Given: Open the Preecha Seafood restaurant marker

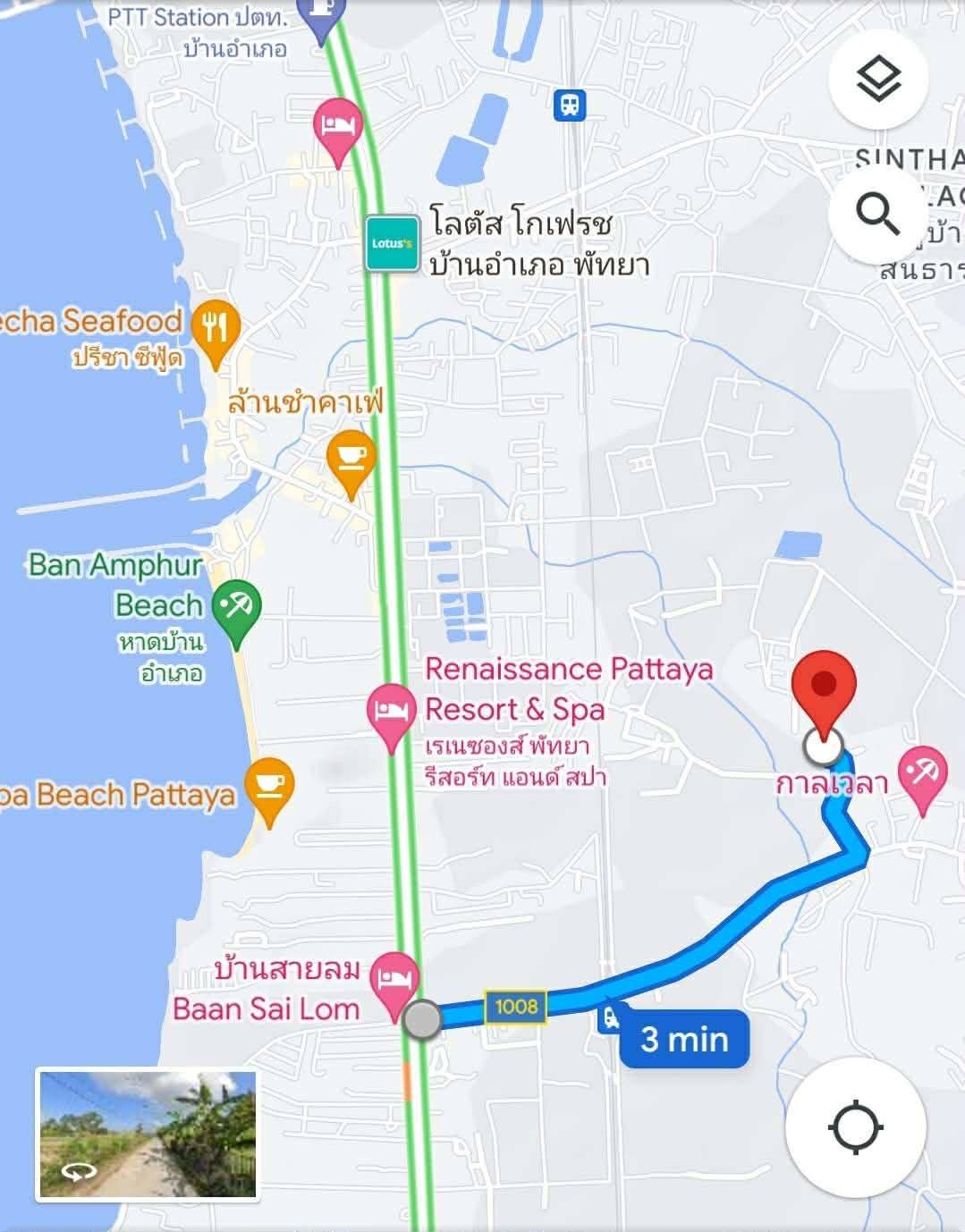Looking at the screenshot, I should tap(216, 328).
